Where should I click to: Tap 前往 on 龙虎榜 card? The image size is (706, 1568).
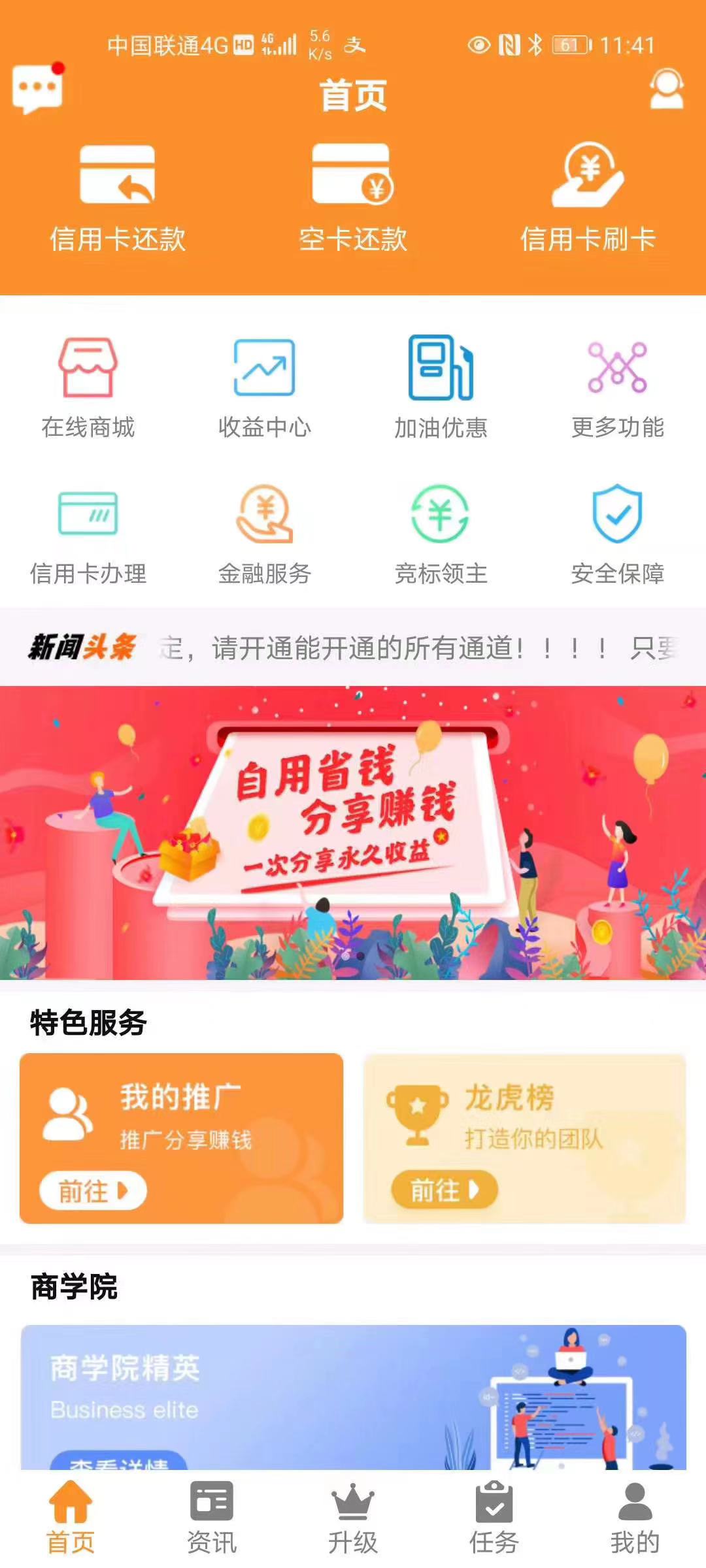click(x=445, y=1190)
